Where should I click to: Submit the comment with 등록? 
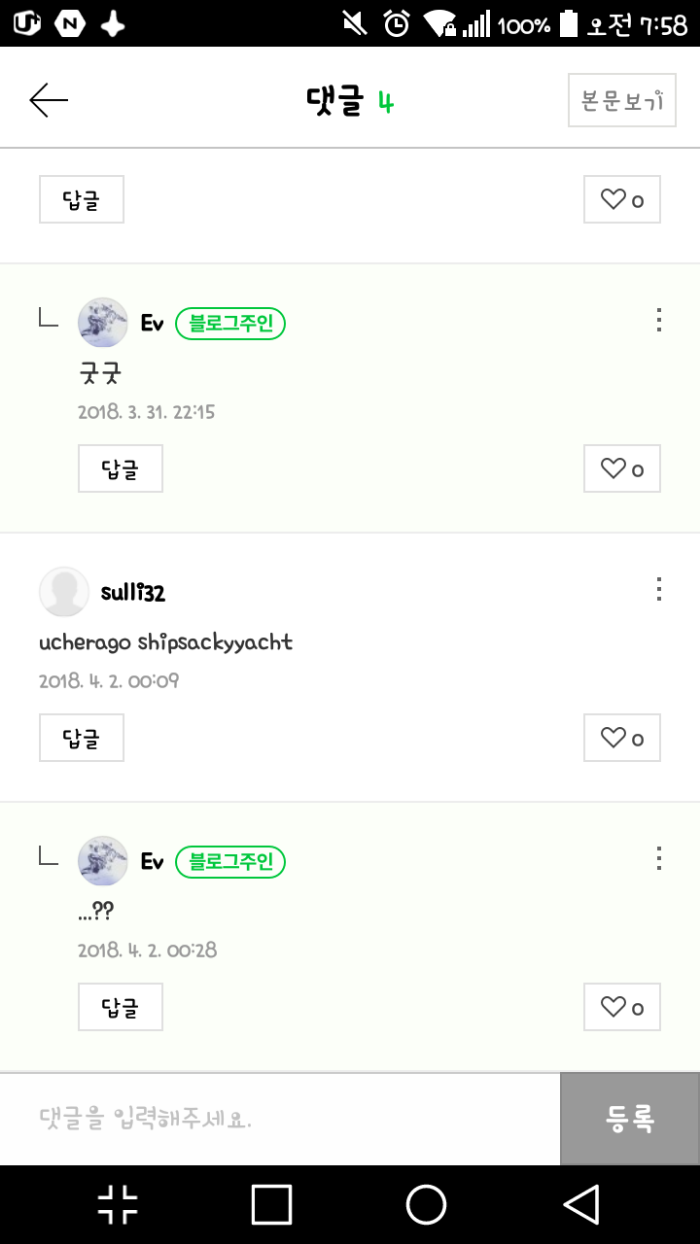(630, 1119)
